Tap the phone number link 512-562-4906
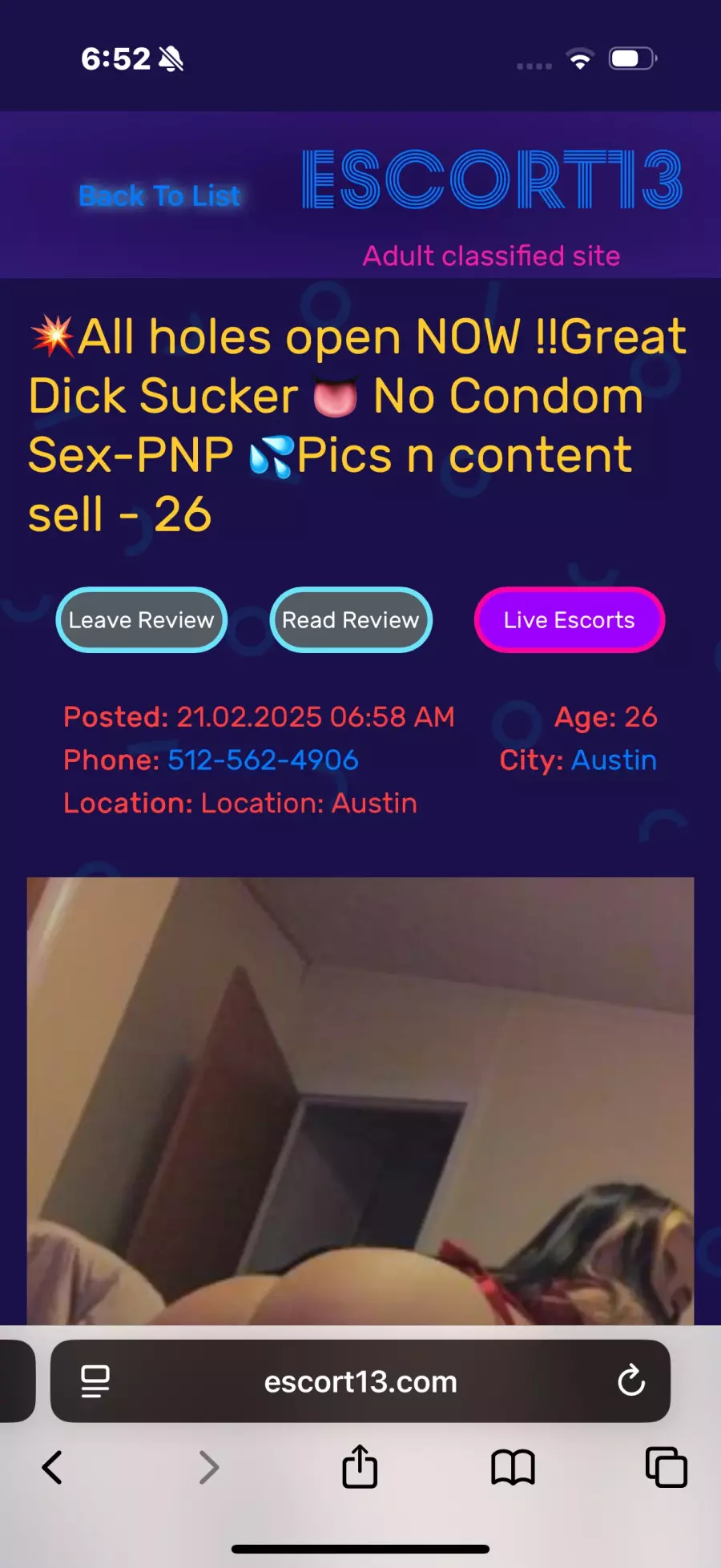This screenshot has width=721, height=1568. [x=263, y=760]
